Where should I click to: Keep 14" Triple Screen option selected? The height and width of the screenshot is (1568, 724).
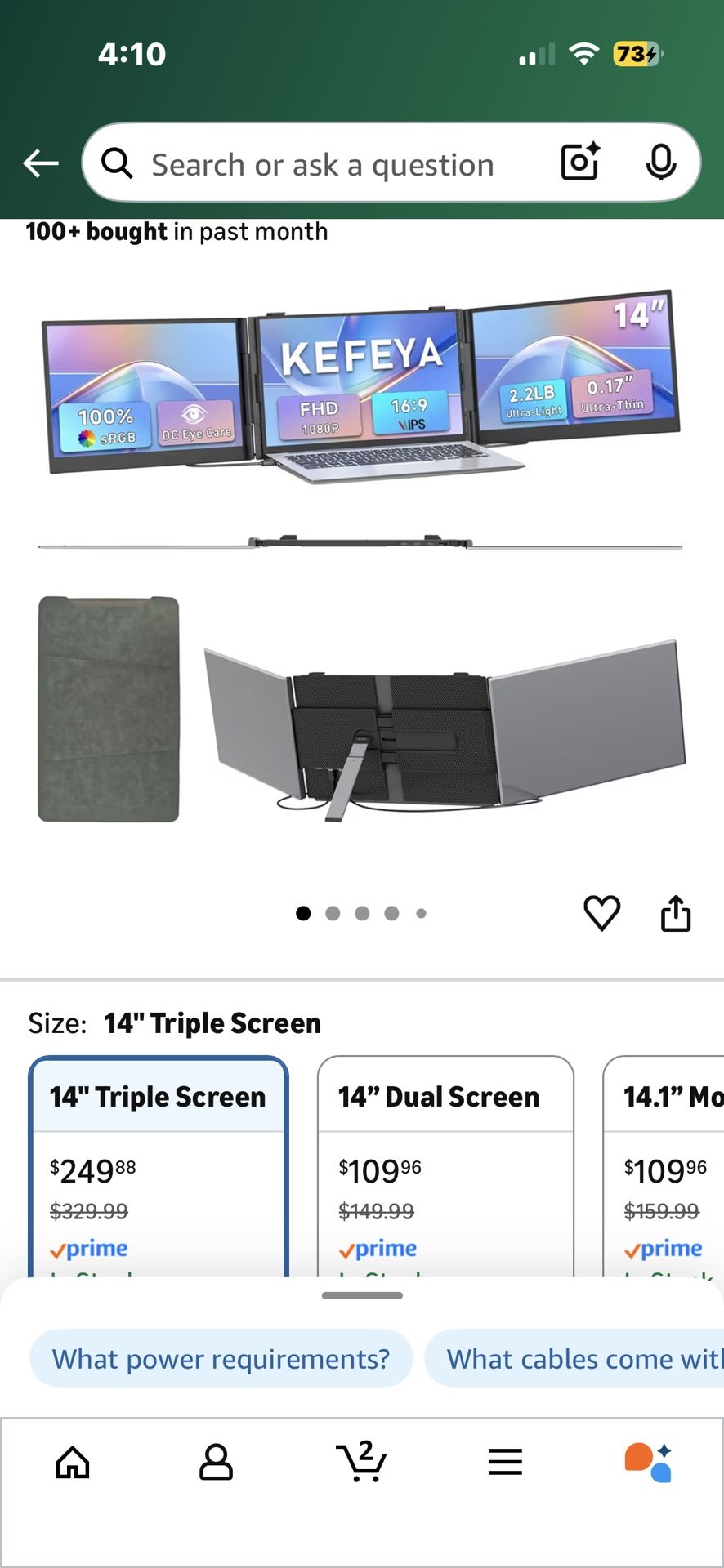[159, 1160]
